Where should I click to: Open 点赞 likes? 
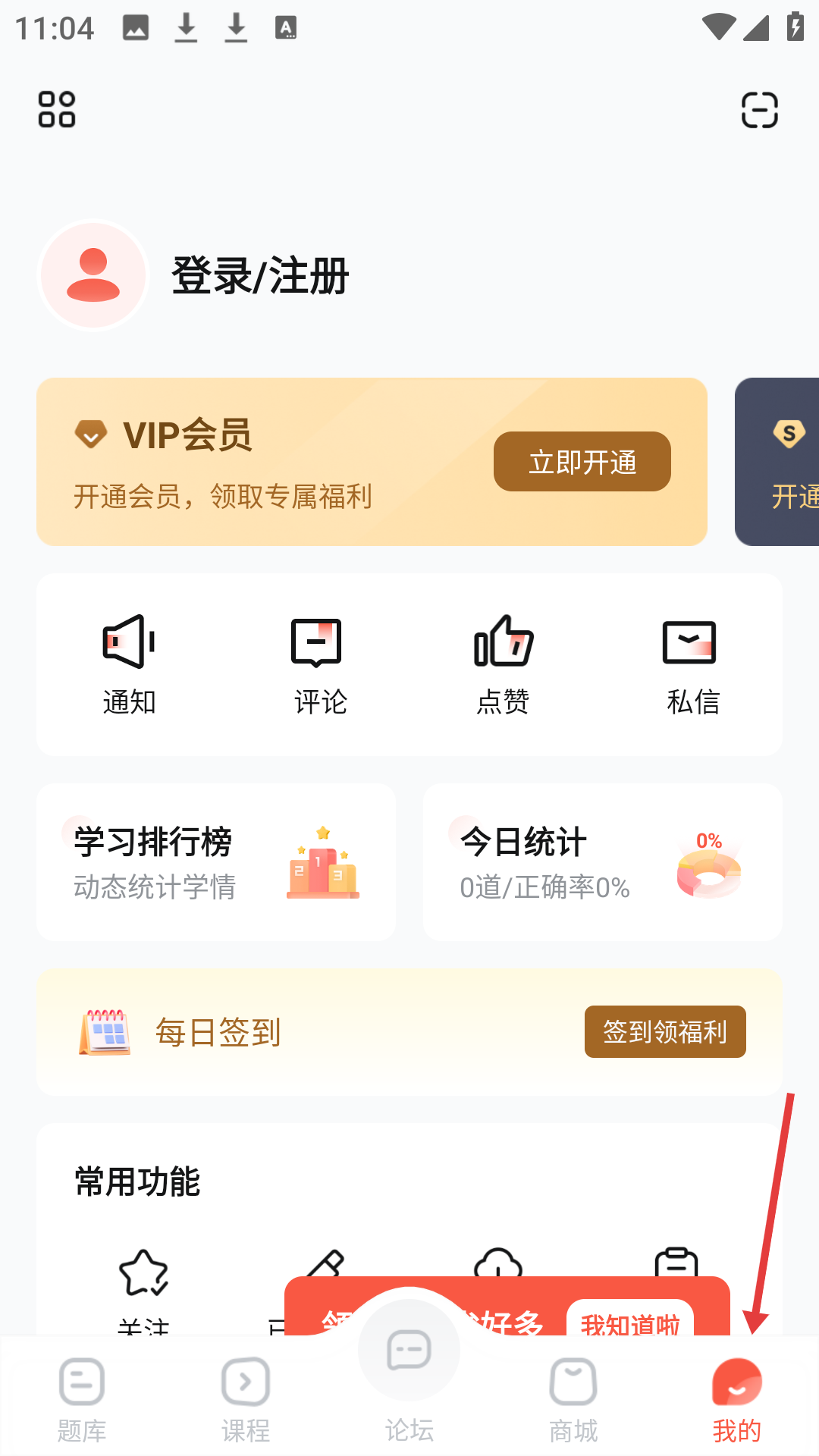(x=503, y=665)
